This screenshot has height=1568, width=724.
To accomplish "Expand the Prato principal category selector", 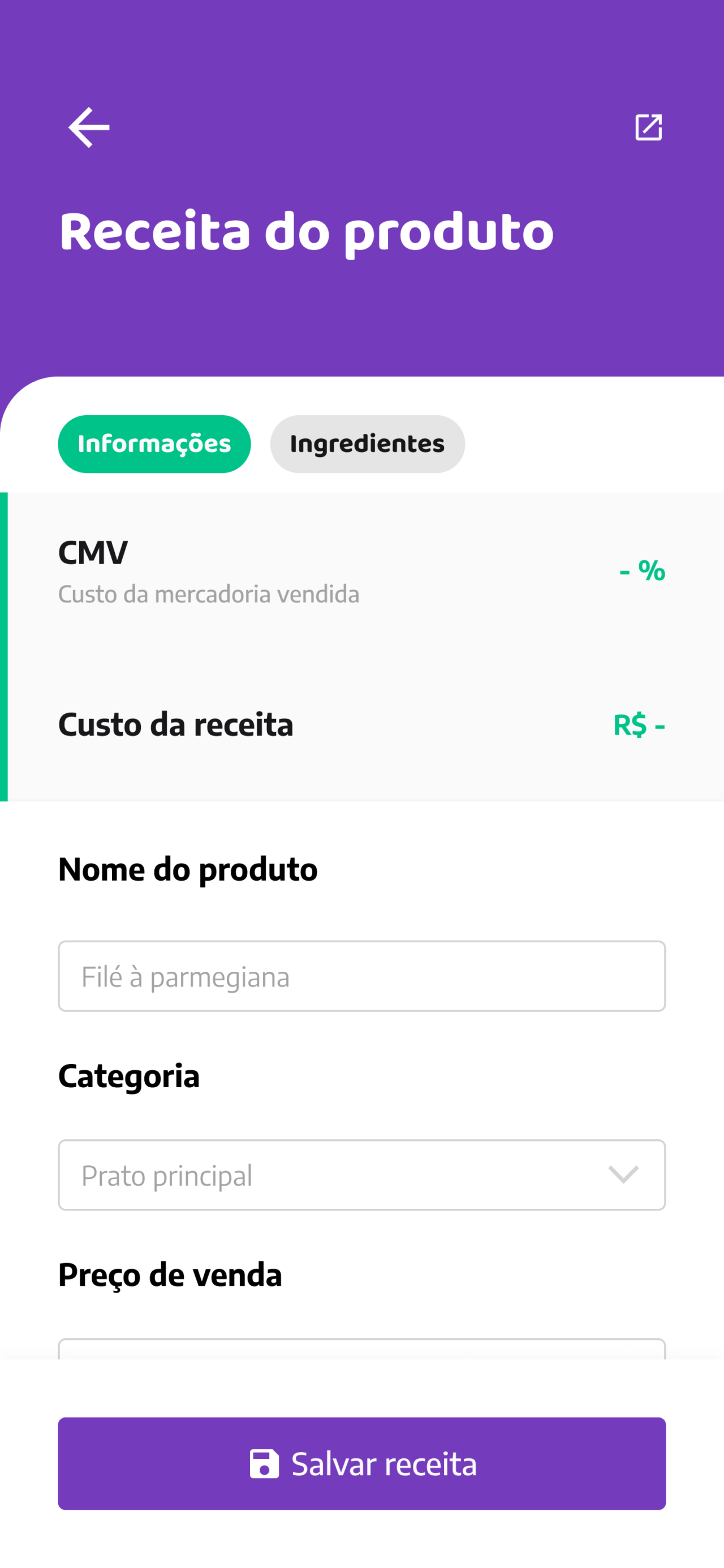I will point(361,1175).
